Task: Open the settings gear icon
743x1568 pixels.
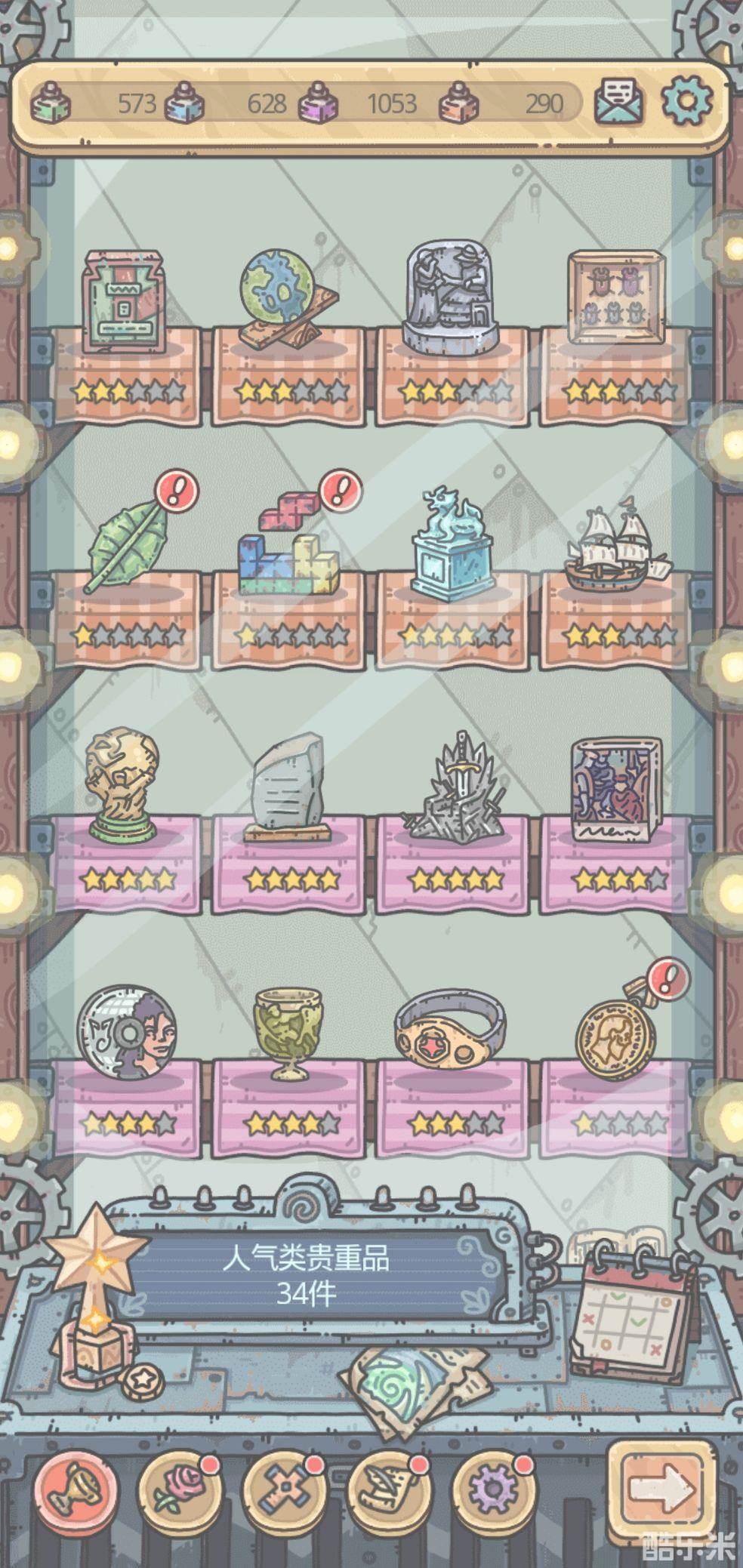Action: (x=686, y=100)
